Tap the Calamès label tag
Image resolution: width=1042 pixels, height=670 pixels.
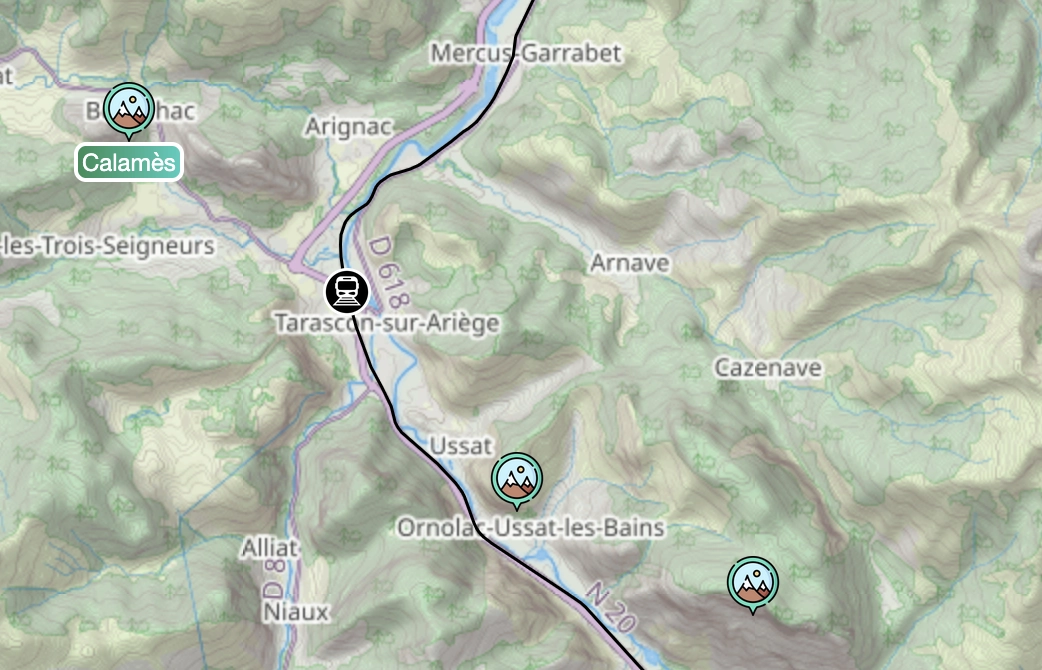129,162
